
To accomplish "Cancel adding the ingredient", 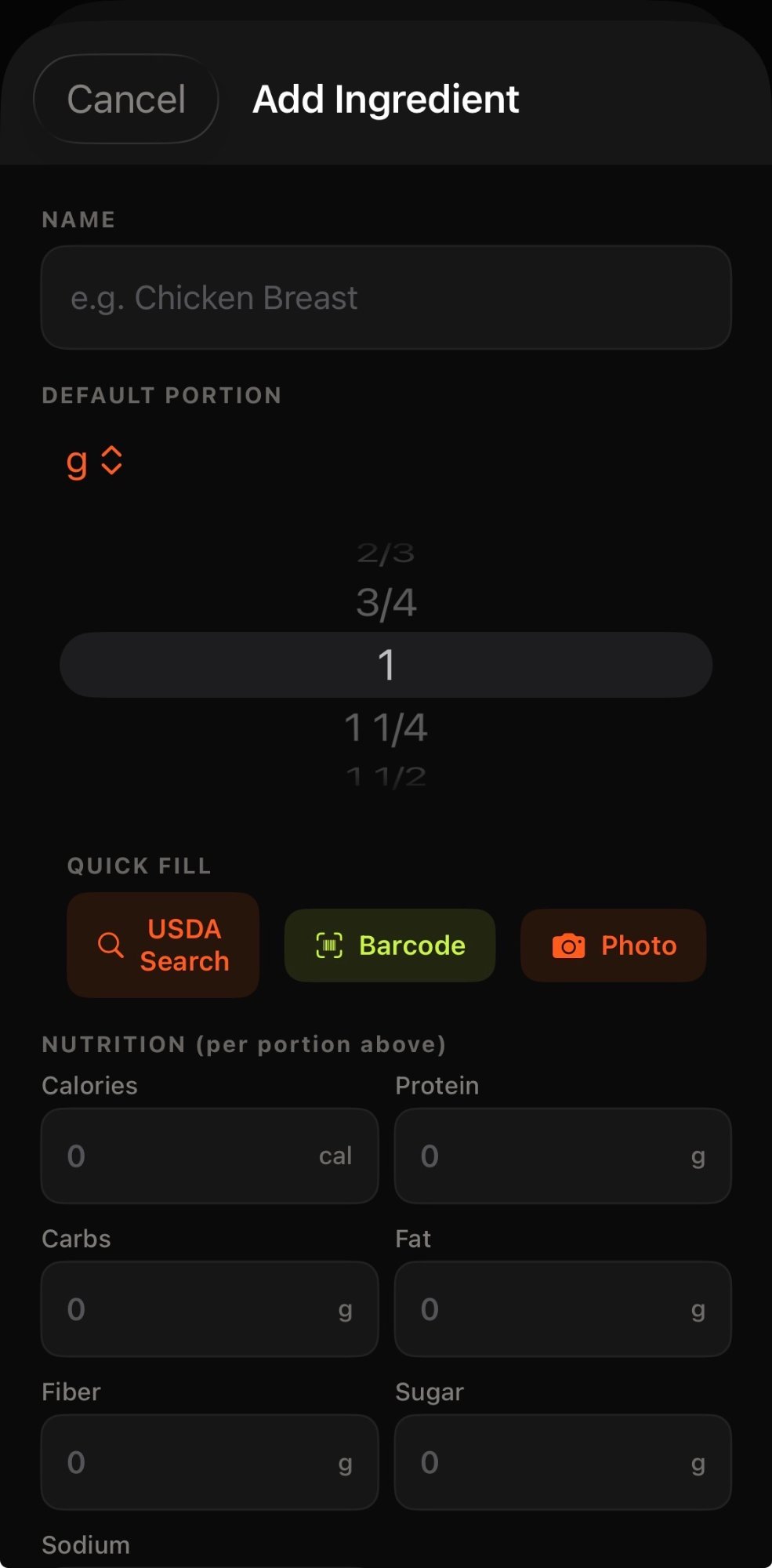I will tap(125, 99).
